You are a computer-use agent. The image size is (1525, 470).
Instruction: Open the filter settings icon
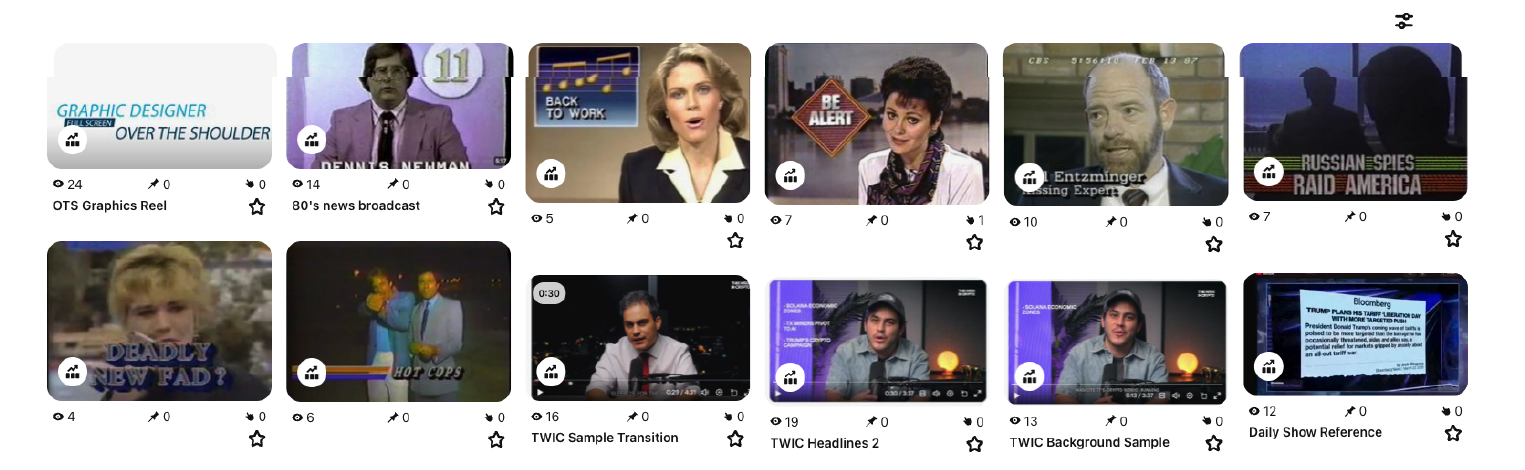[x=1404, y=21]
